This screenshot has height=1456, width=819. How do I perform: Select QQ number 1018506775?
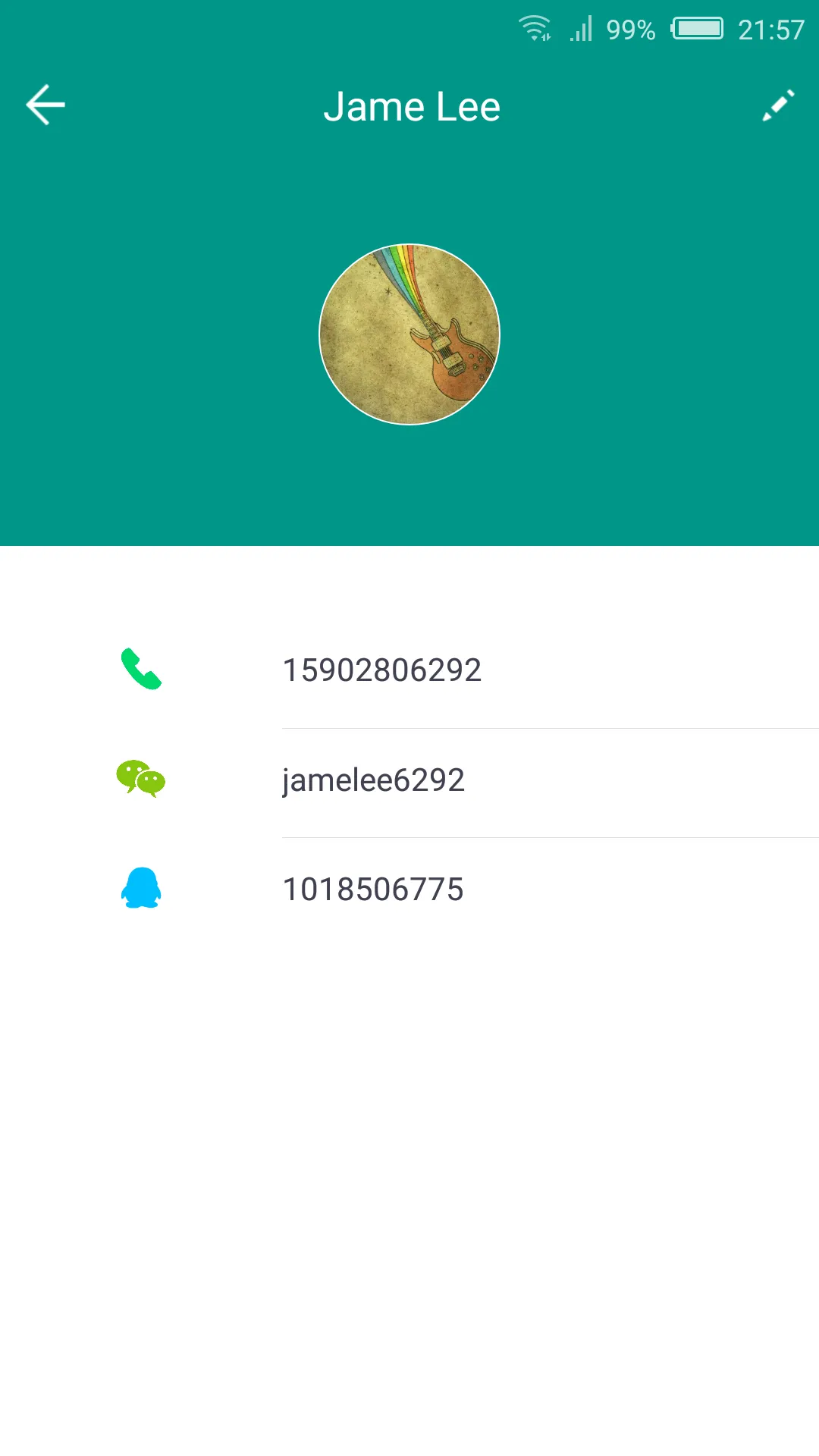(372, 889)
